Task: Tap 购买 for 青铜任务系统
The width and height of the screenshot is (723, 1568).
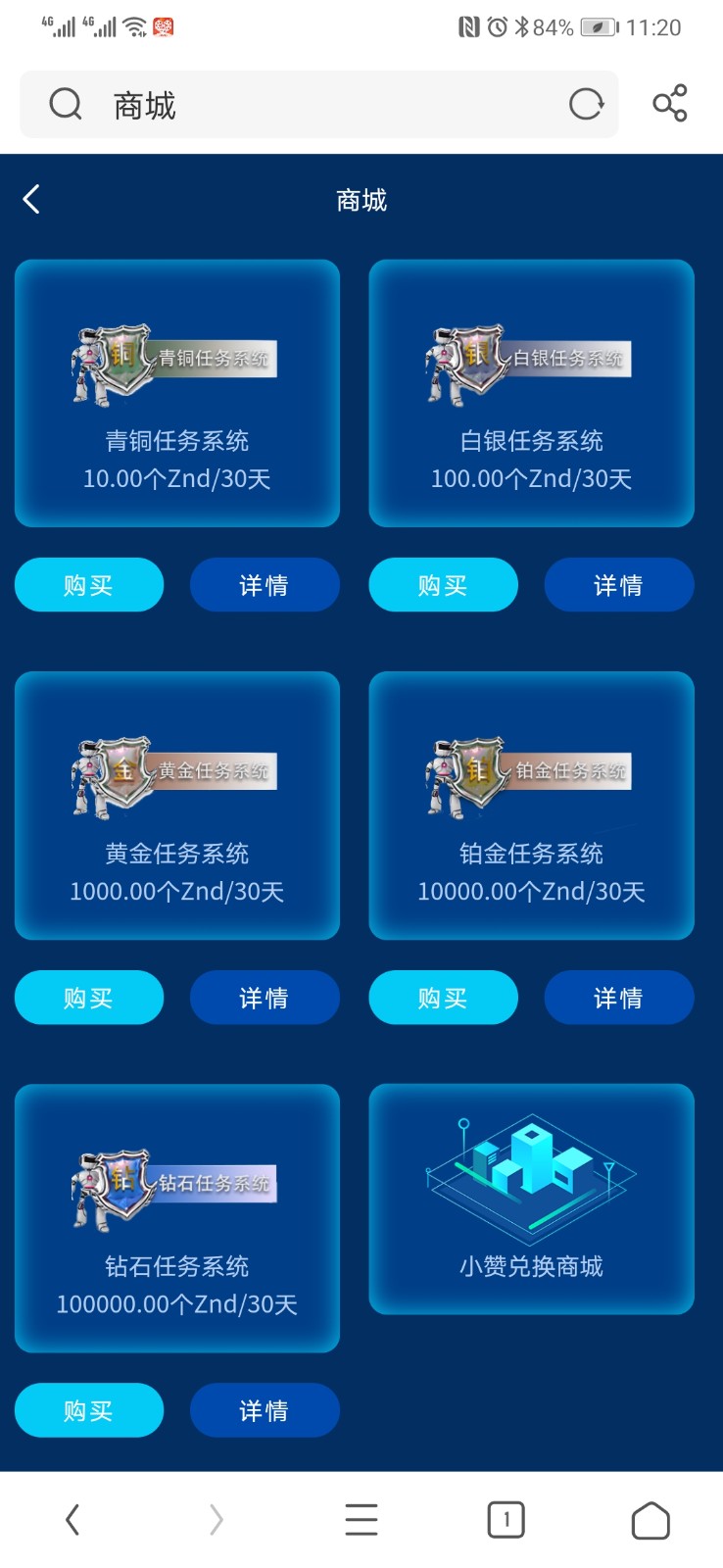Action: click(88, 585)
